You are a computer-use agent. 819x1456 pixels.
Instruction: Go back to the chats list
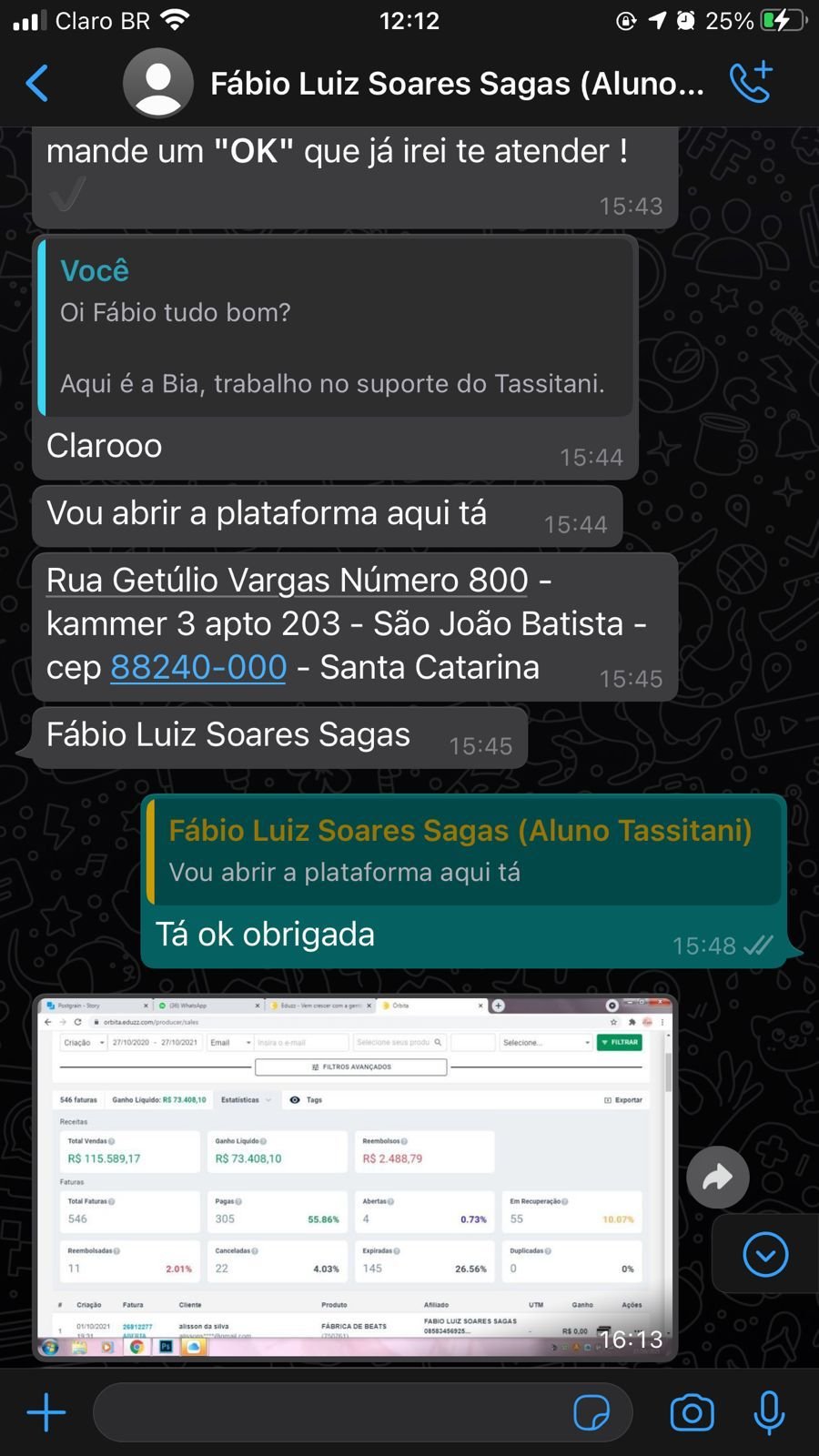37,84
